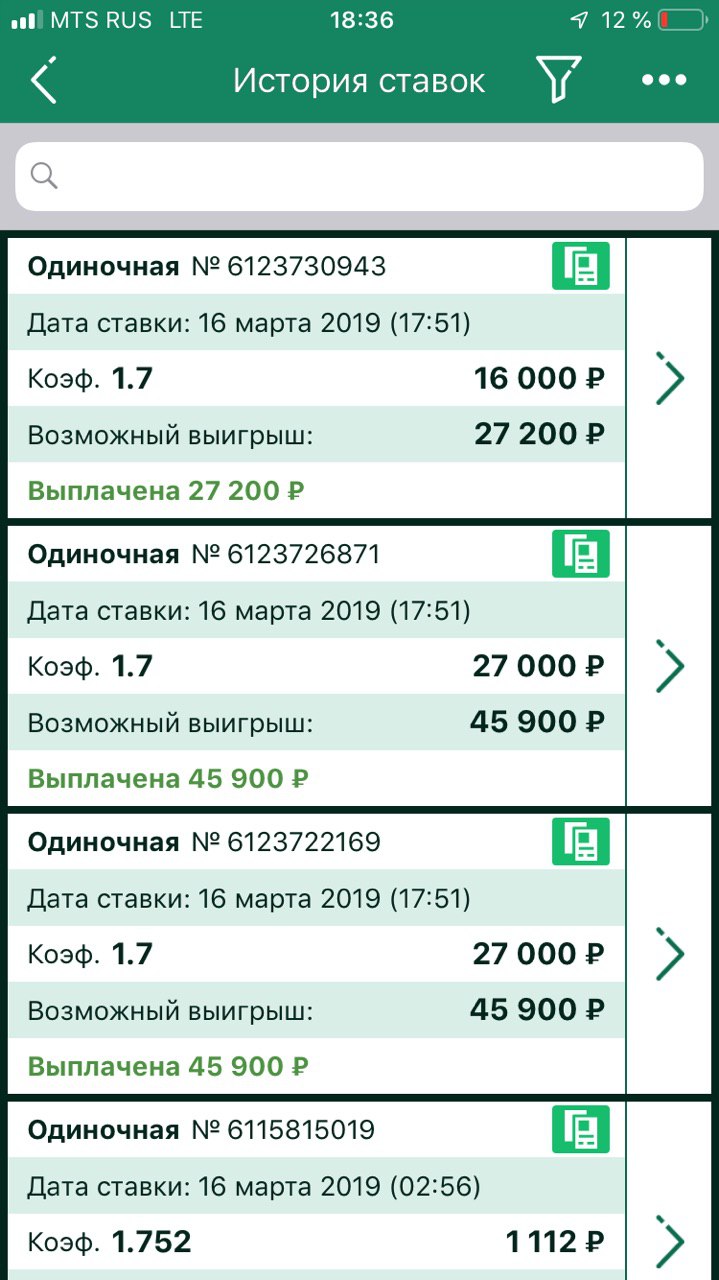The image size is (719, 1280).
Task: Tap the green icon on bet 6123722169
Action: click(581, 842)
